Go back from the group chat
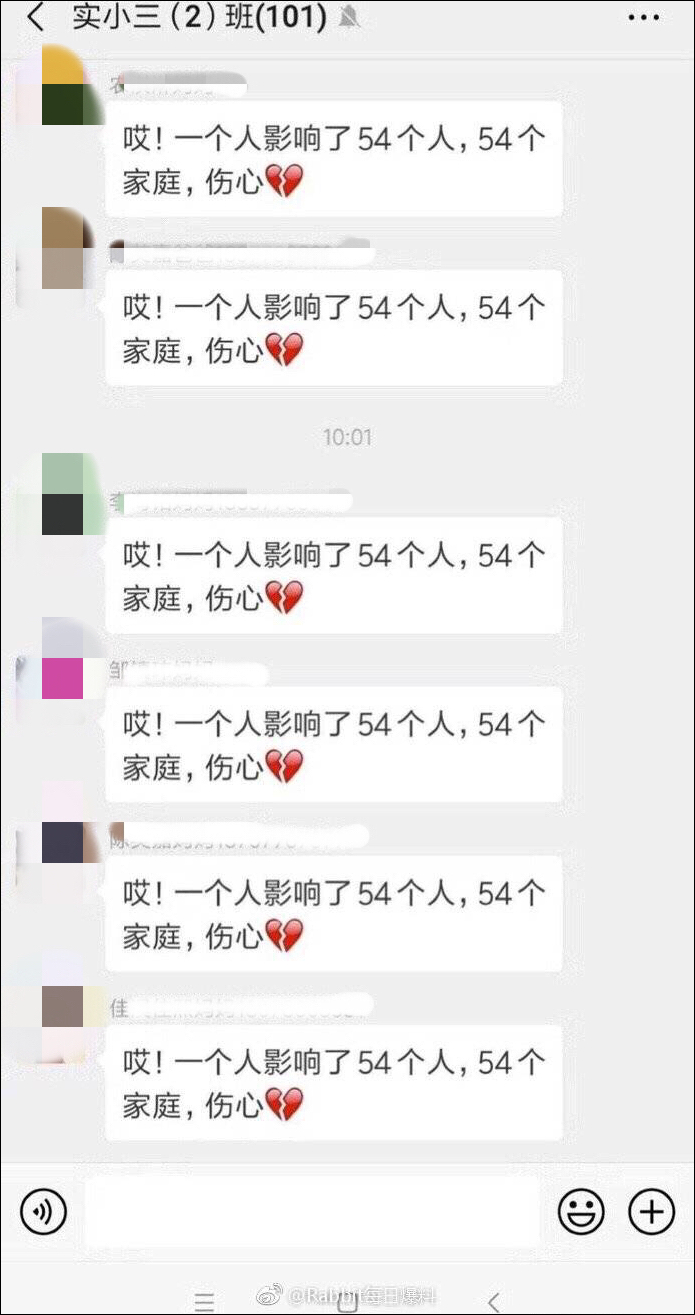This screenshot has height=1315, width=695. point(36,18)
